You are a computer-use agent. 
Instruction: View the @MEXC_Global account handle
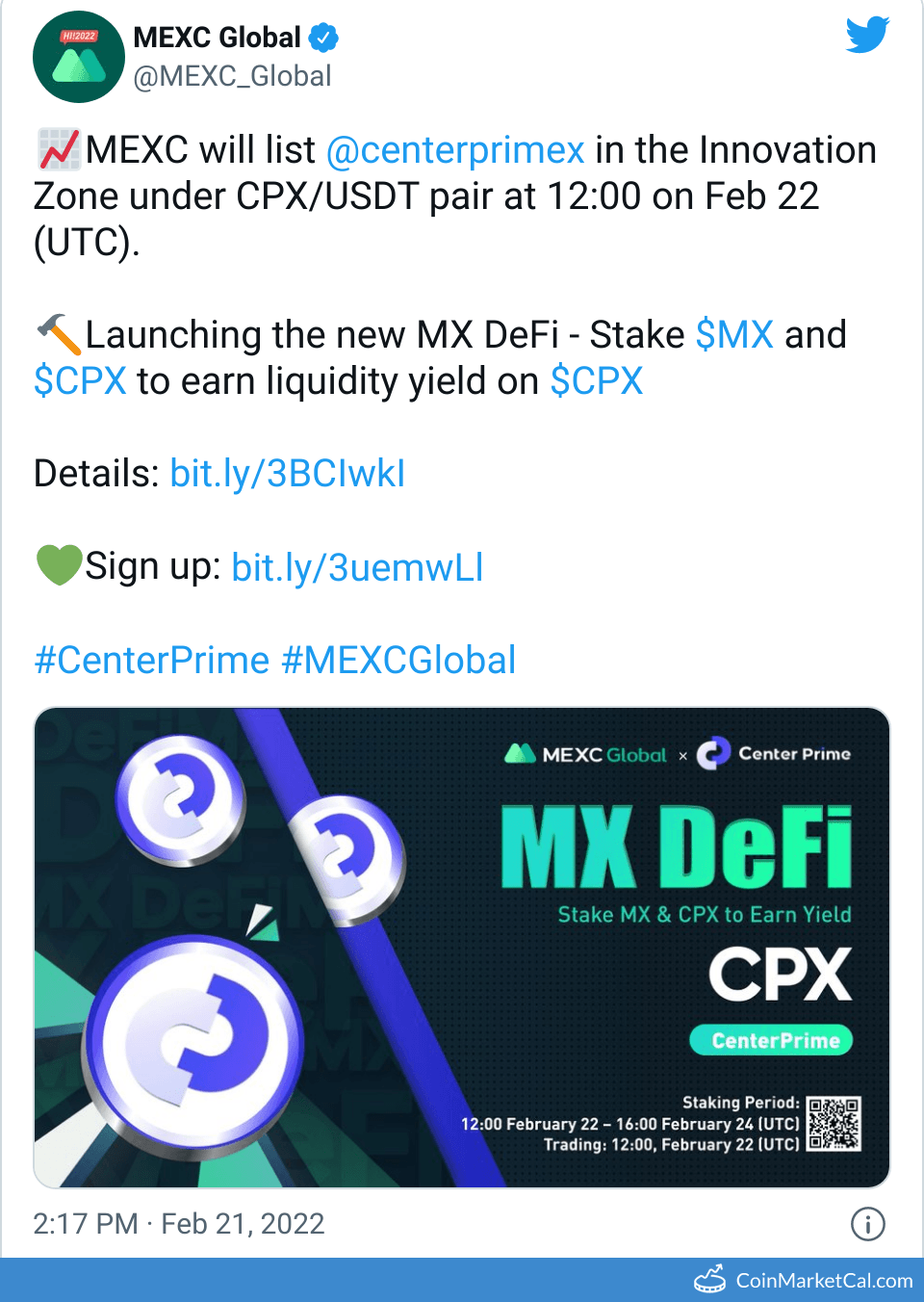[x=232, y=76]
